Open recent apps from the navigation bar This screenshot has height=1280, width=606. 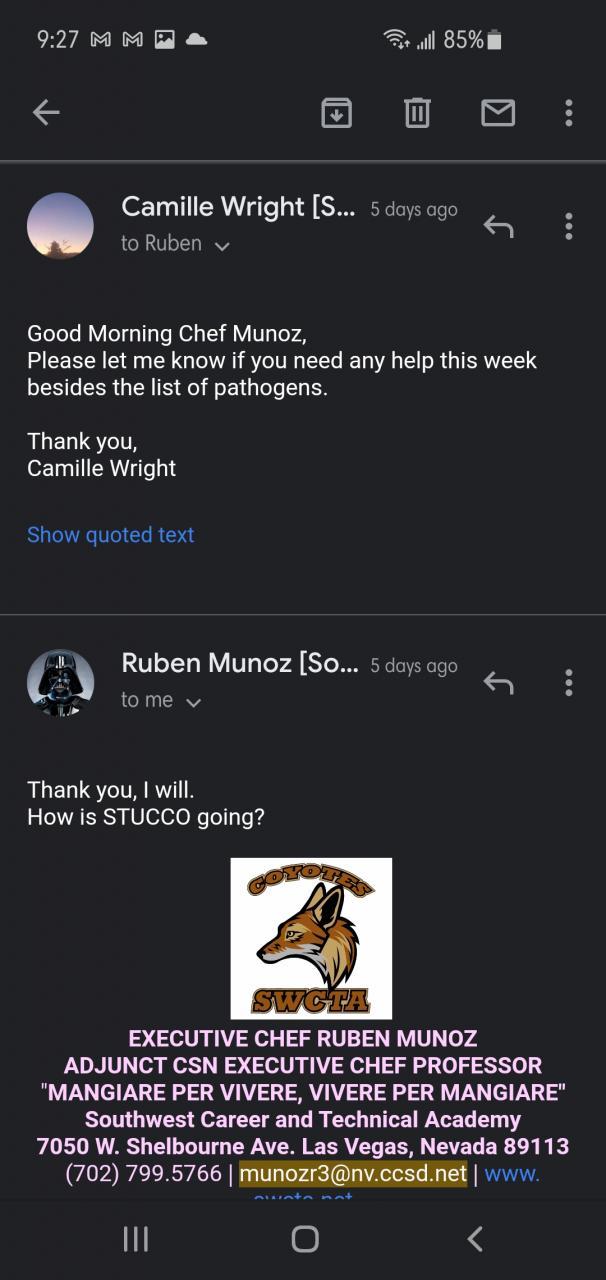tap(135, 1239)
